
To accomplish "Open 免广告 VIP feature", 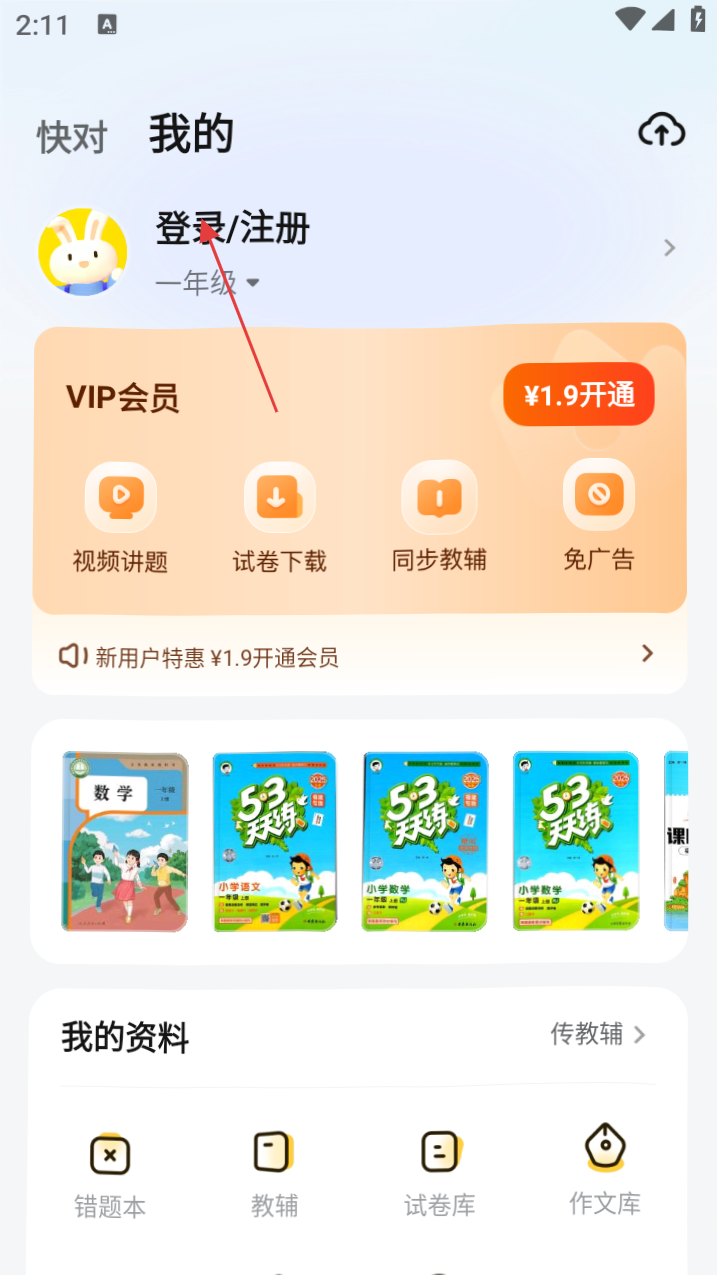I will (598, 516).
